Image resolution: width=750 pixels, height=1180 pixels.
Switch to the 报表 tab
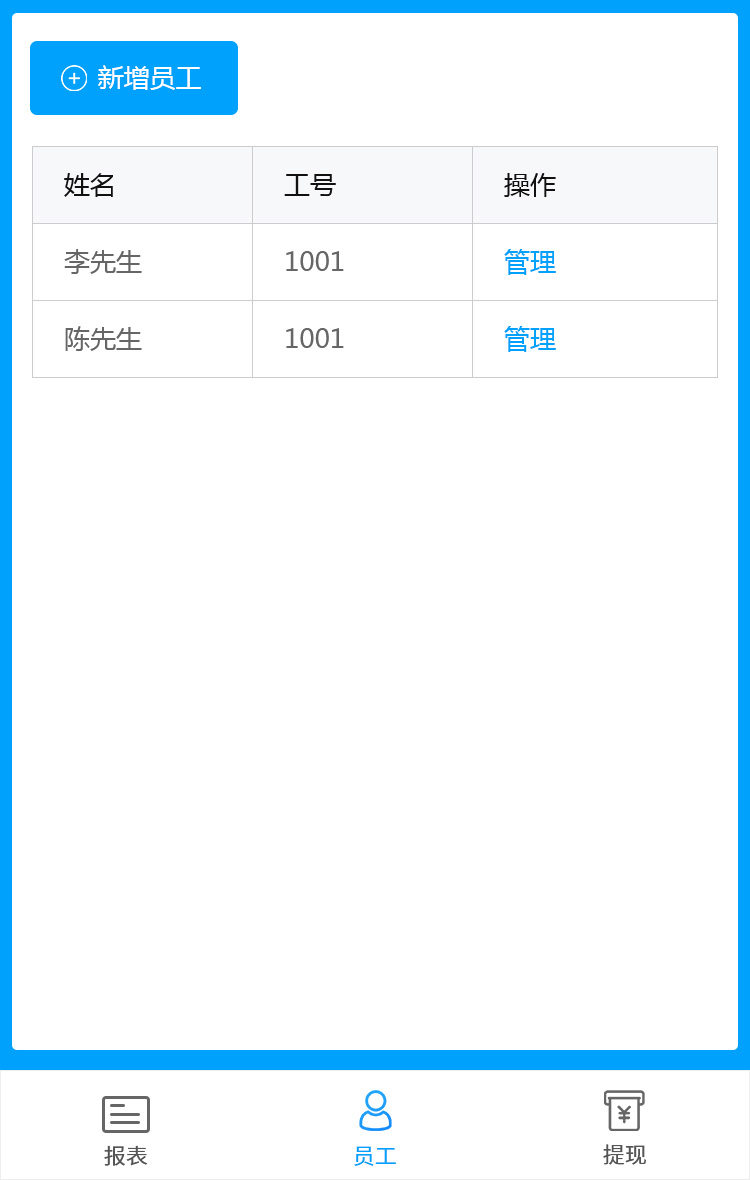pyautogui.click(x=126, y=1130)
